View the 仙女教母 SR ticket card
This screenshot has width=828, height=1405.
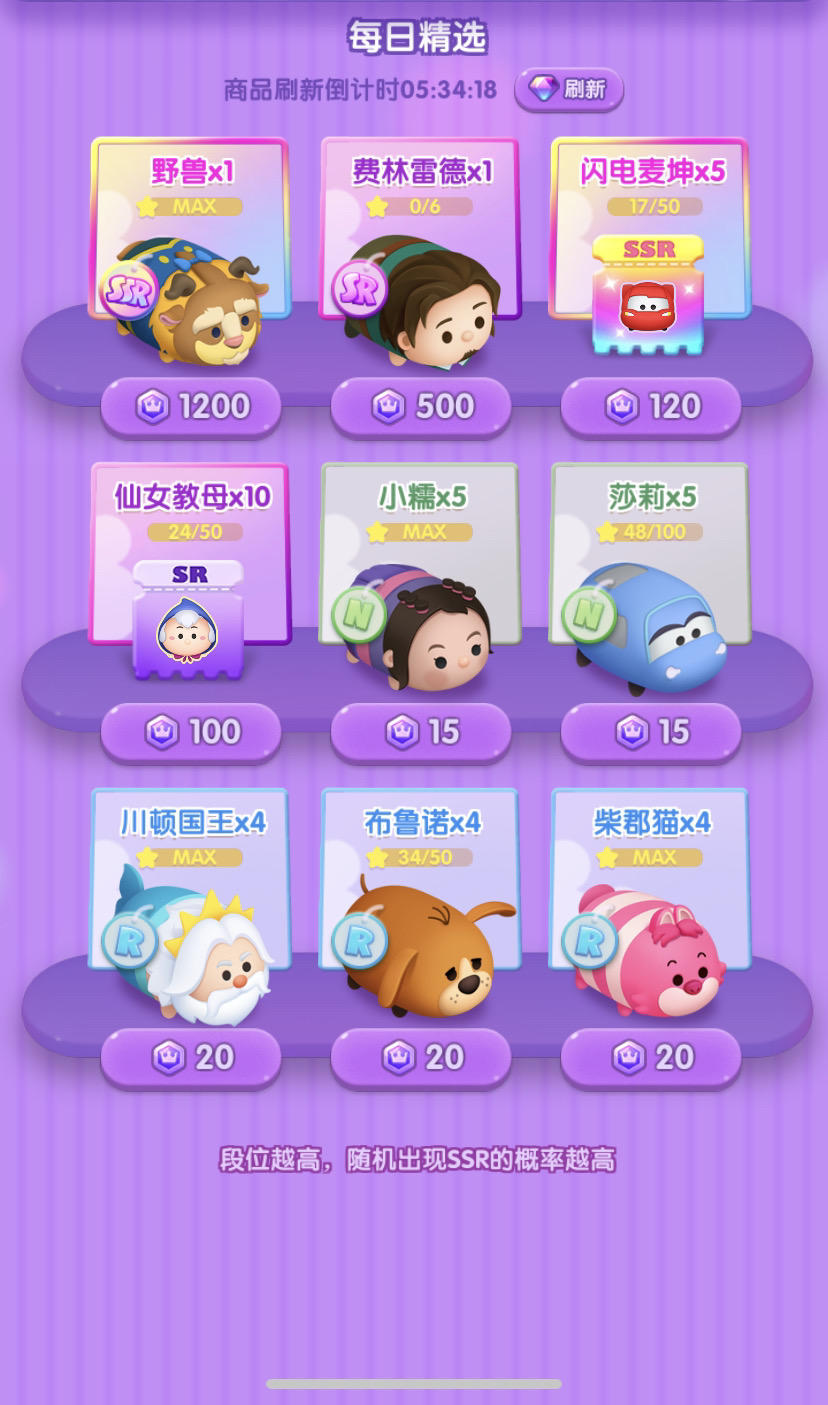(x=190, y=572)
